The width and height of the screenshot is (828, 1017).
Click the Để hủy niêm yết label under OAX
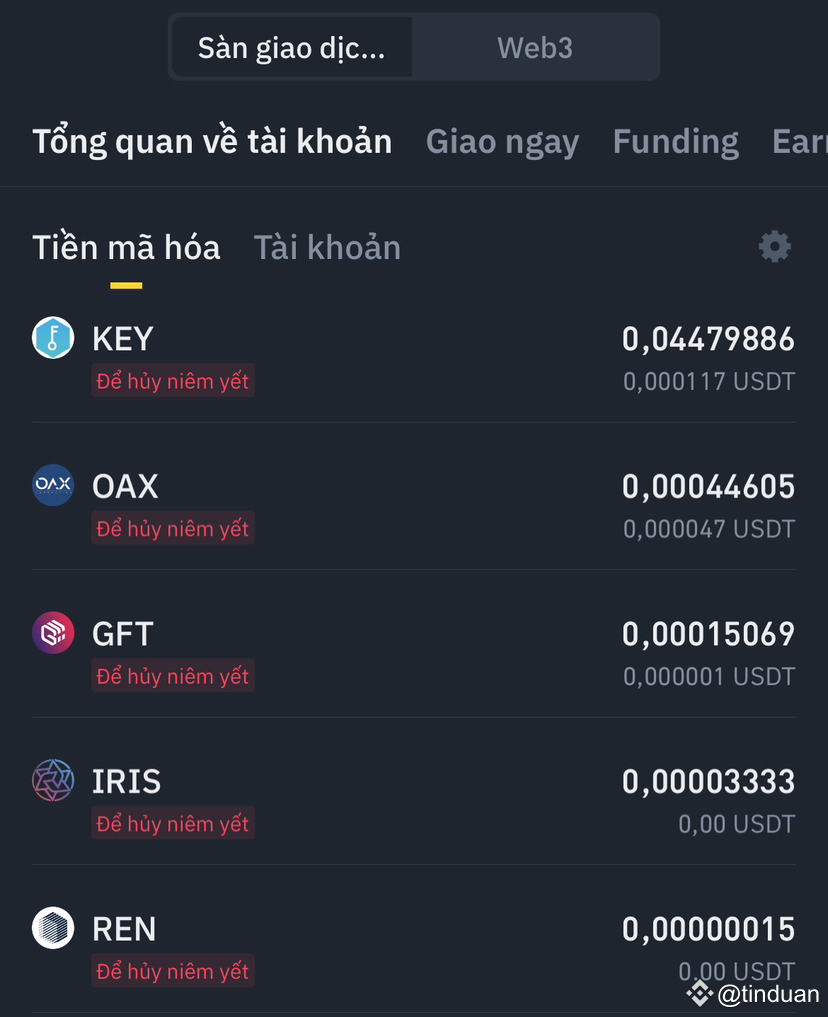click(x=172, y=528)
